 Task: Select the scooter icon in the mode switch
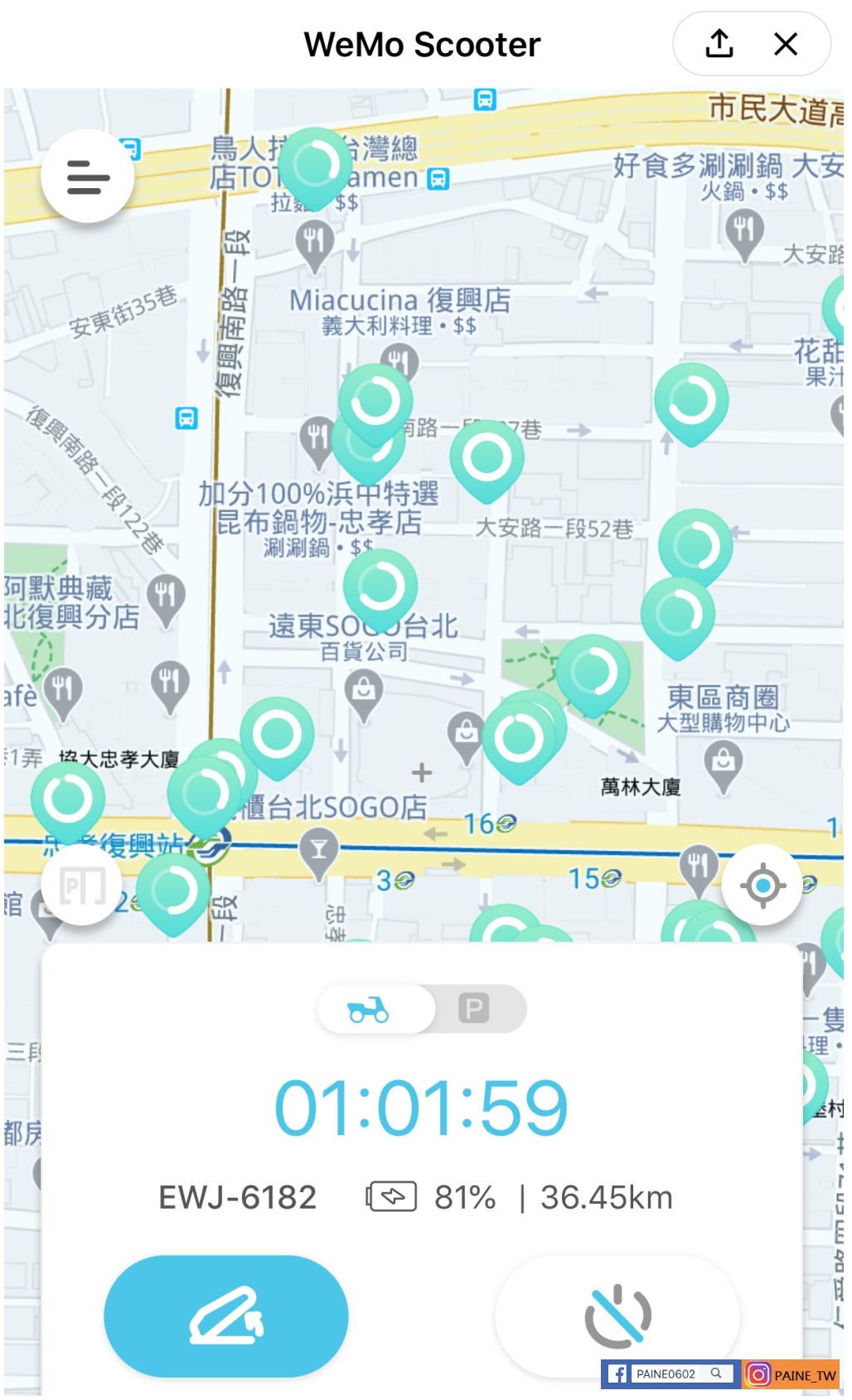coord(368,1009)
